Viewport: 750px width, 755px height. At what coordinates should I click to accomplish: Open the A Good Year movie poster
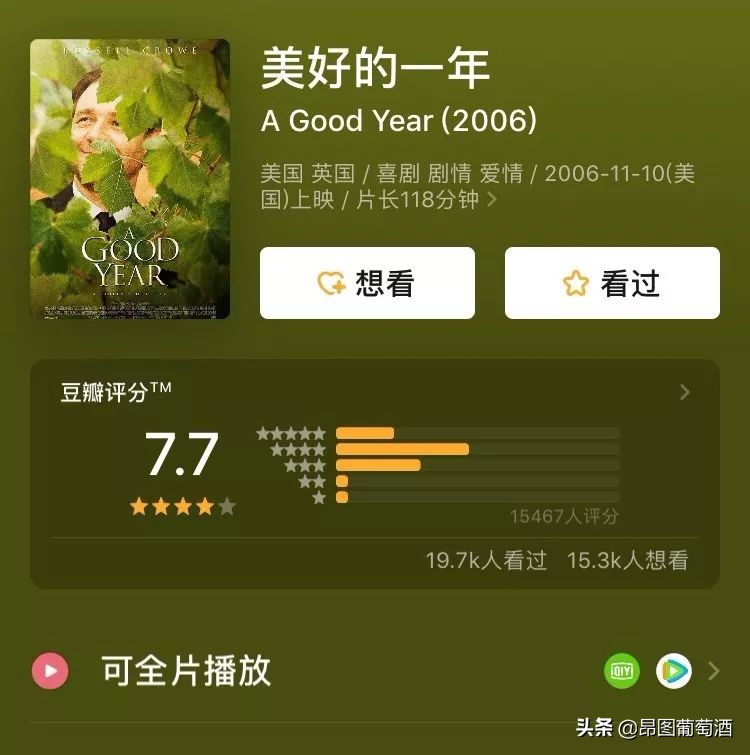[130, 179]
